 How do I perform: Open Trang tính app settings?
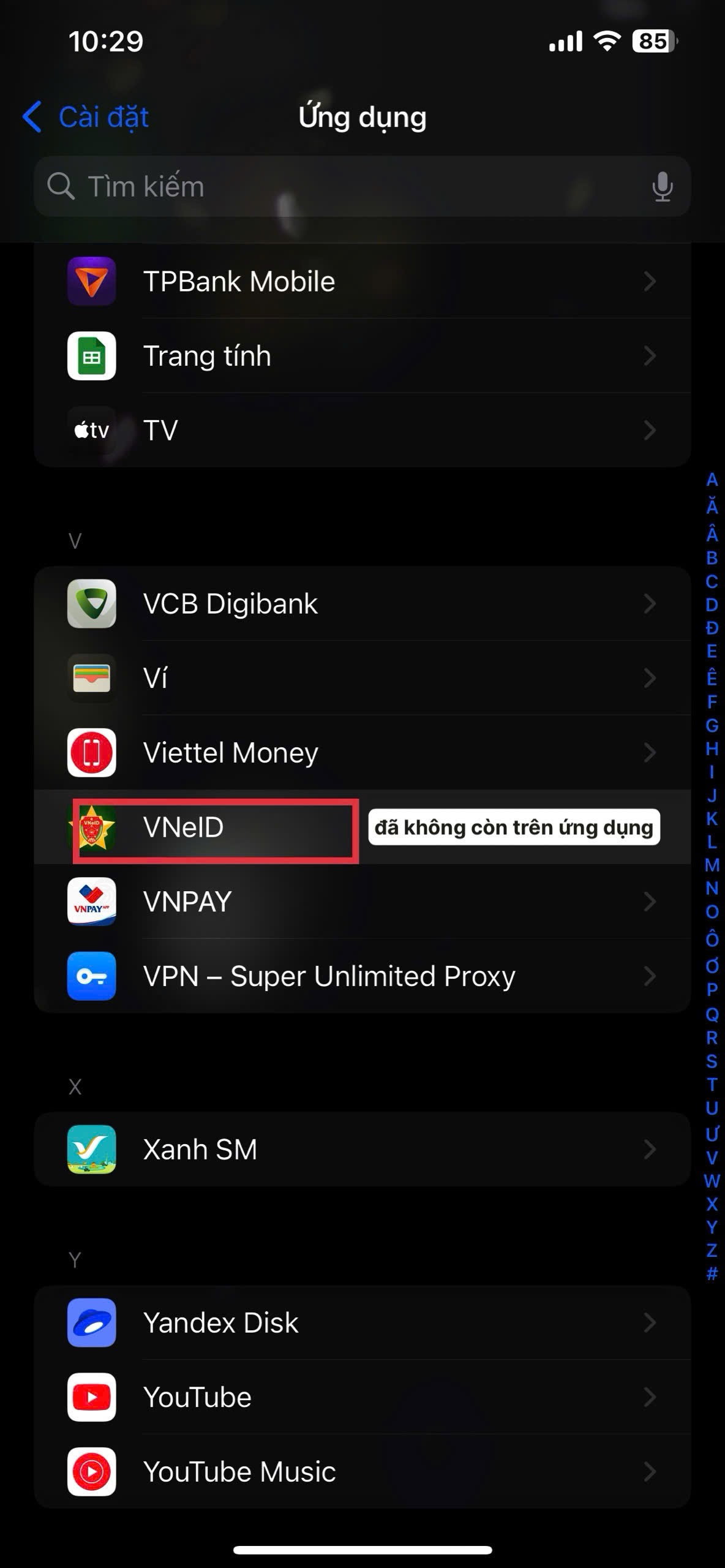point(361,356)
